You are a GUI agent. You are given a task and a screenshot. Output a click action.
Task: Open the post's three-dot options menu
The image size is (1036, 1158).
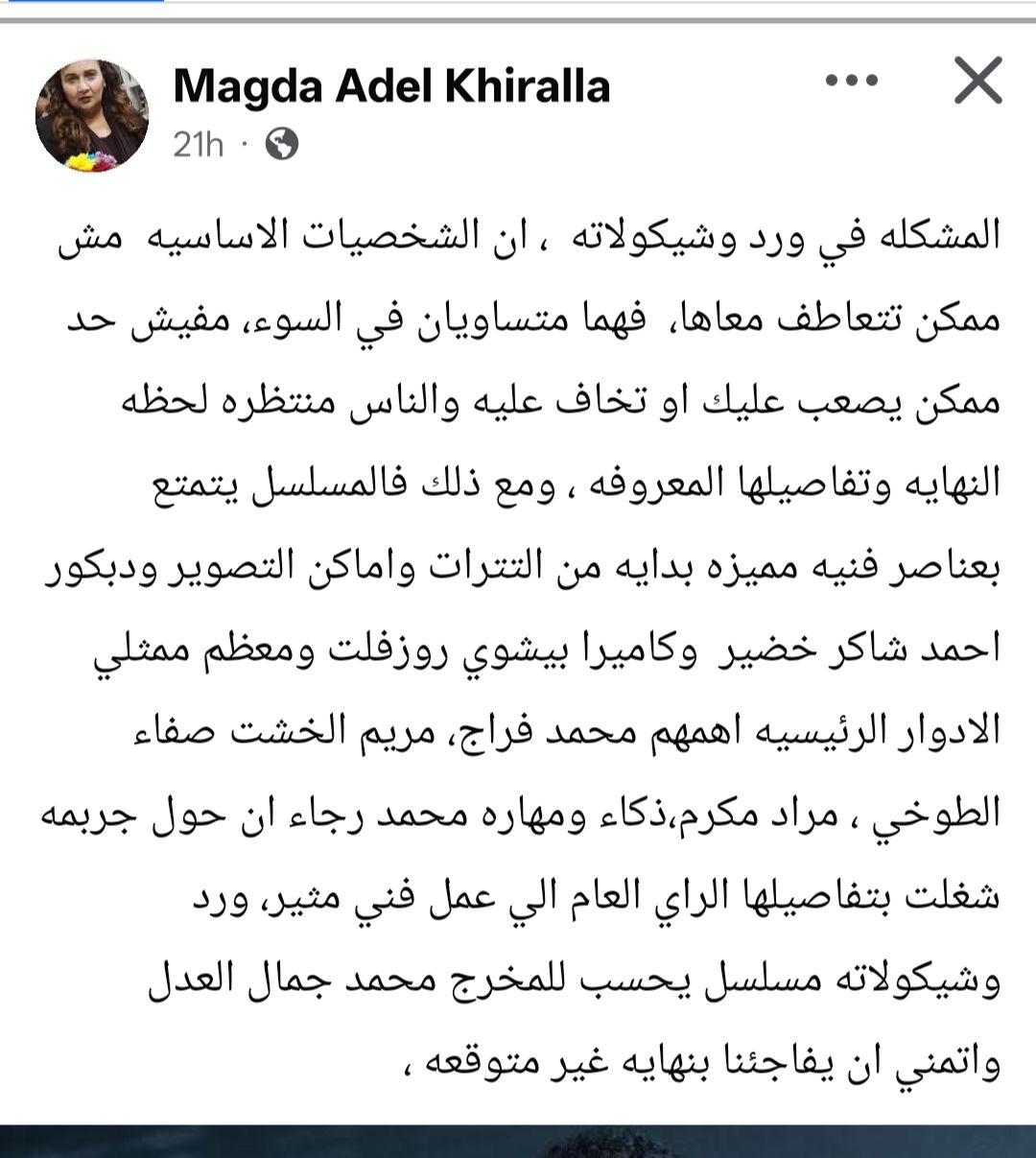click(x=851, y=82)
